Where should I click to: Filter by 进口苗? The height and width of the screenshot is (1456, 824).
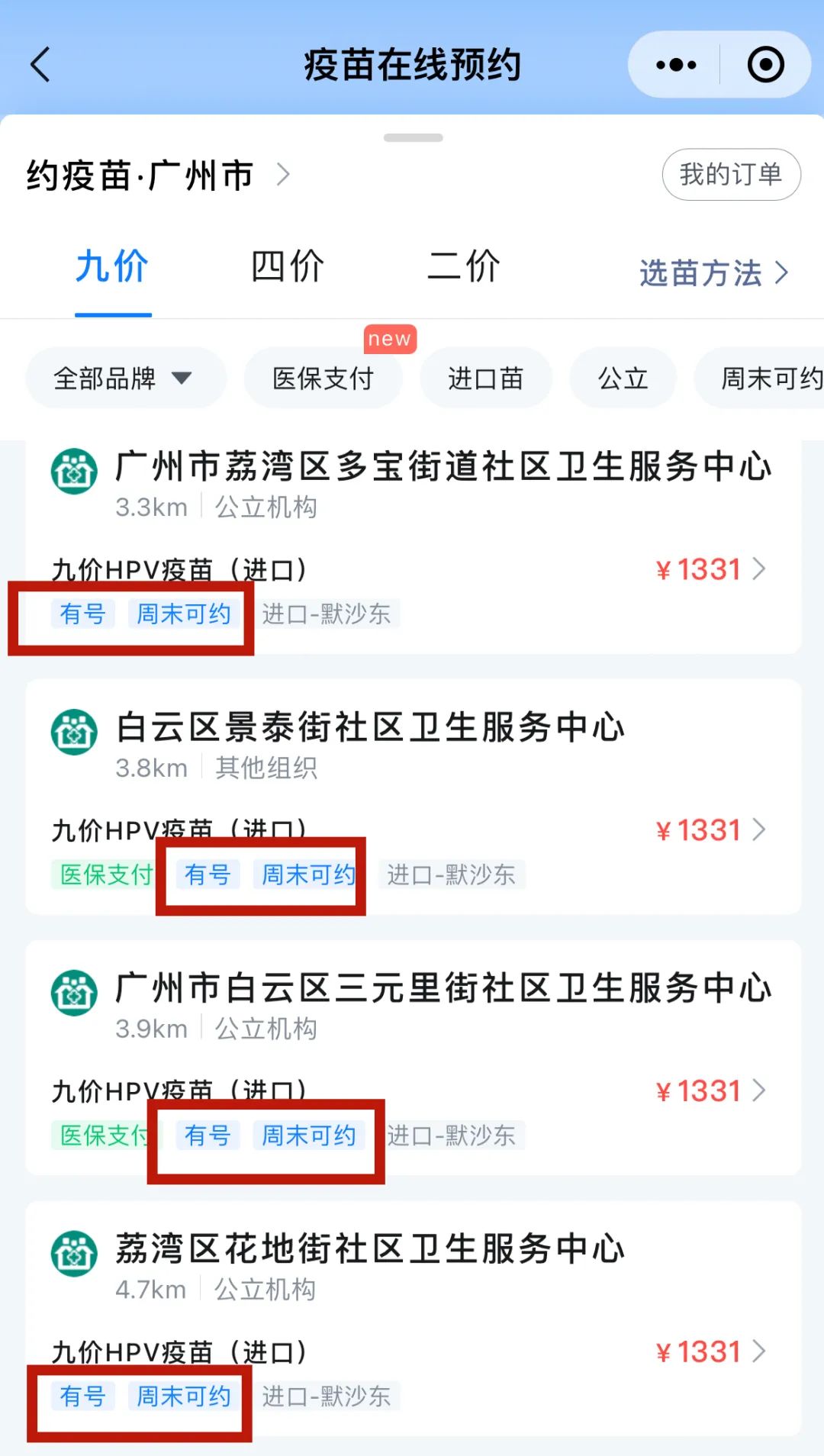click(485, 378)
